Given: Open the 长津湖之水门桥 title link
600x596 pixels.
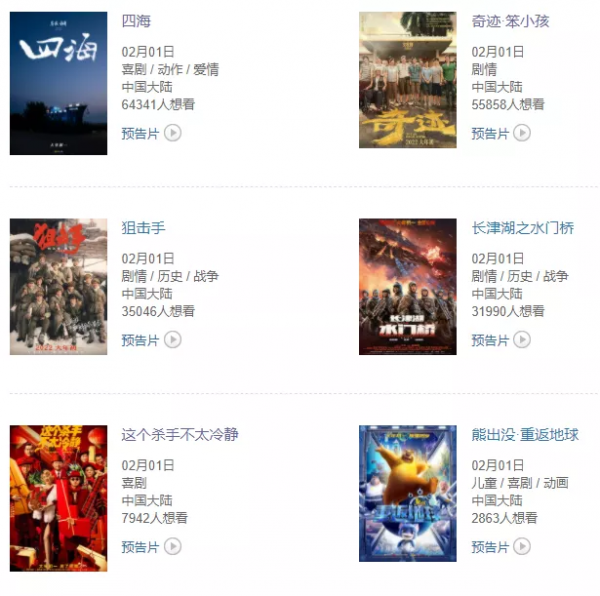Looking at the screenshot, I should (x=522, y=228).
